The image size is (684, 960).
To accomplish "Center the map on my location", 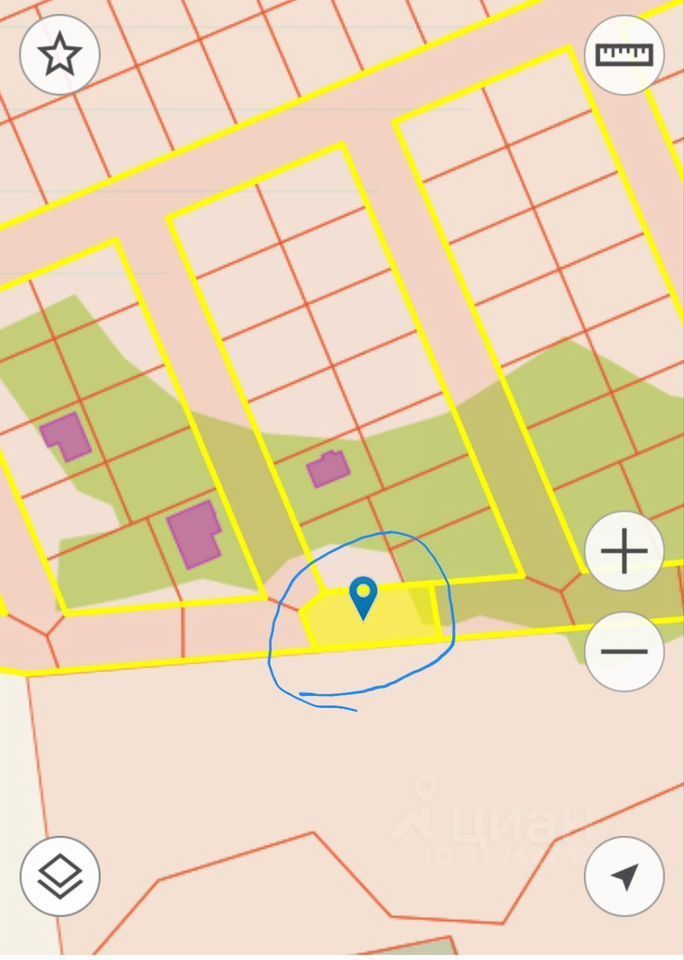I will coord(624,876).
